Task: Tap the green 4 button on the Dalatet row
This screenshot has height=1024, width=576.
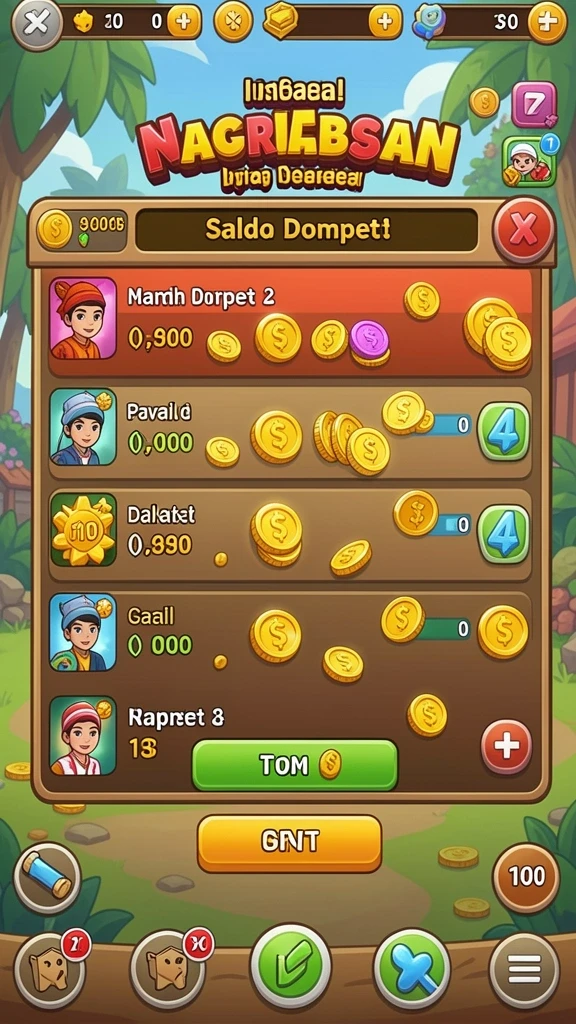Action: 503,534
